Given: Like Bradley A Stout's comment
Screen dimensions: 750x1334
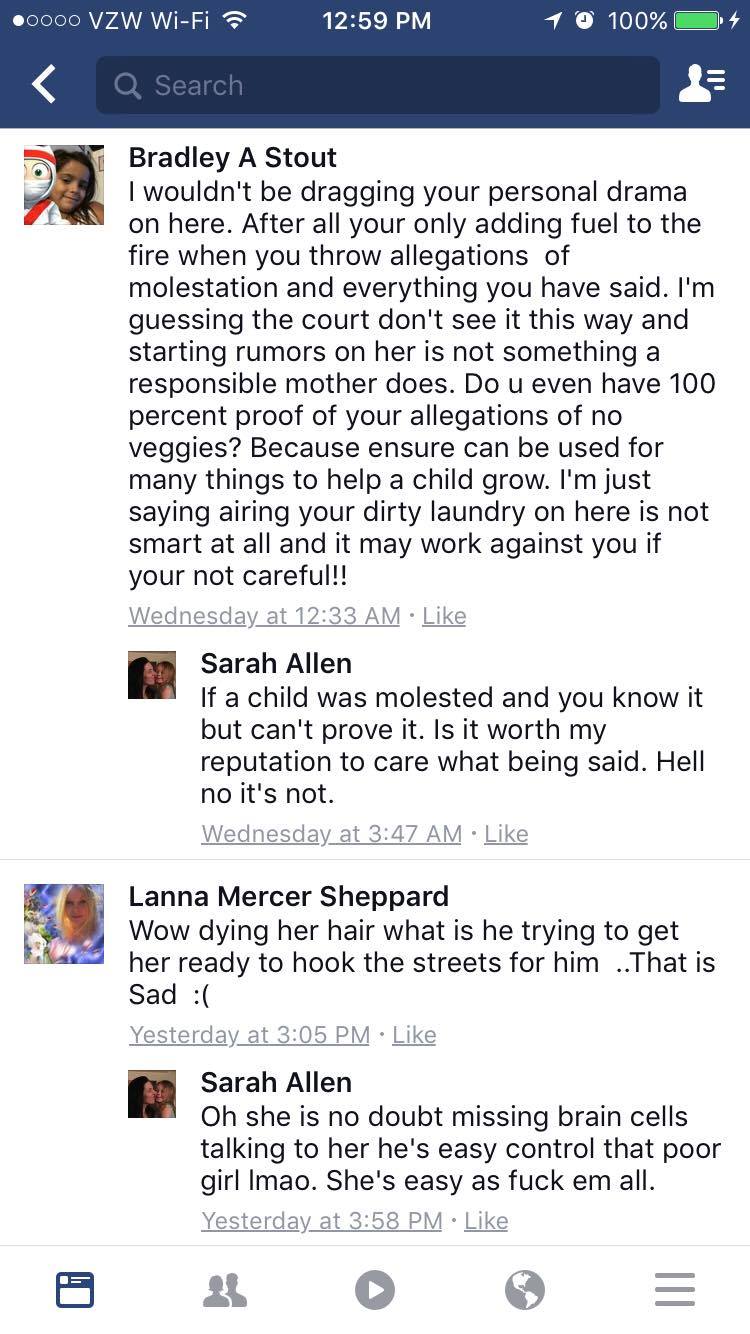Looking at the screenshot, I should pos(444,616).
